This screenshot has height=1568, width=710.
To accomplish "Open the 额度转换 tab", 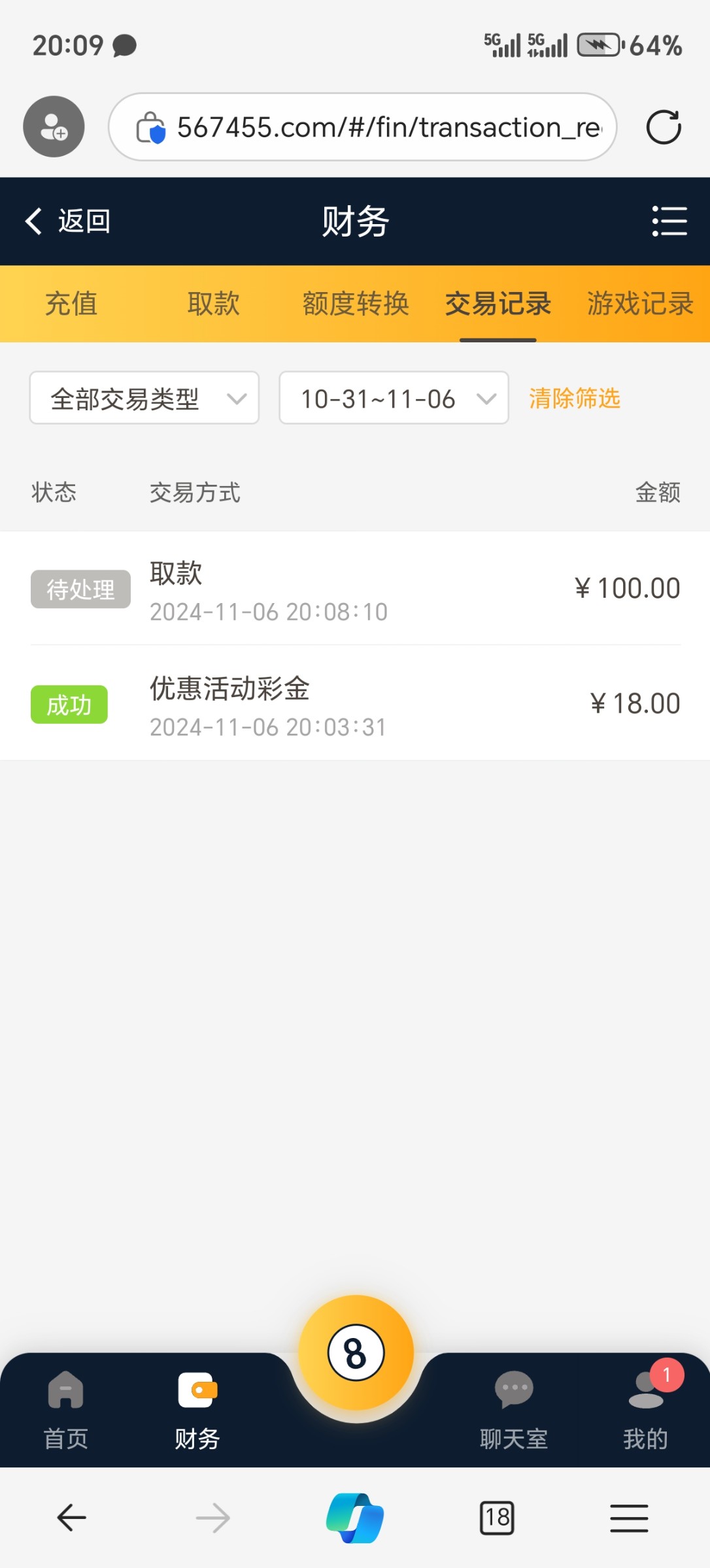I will pos(356,304).
